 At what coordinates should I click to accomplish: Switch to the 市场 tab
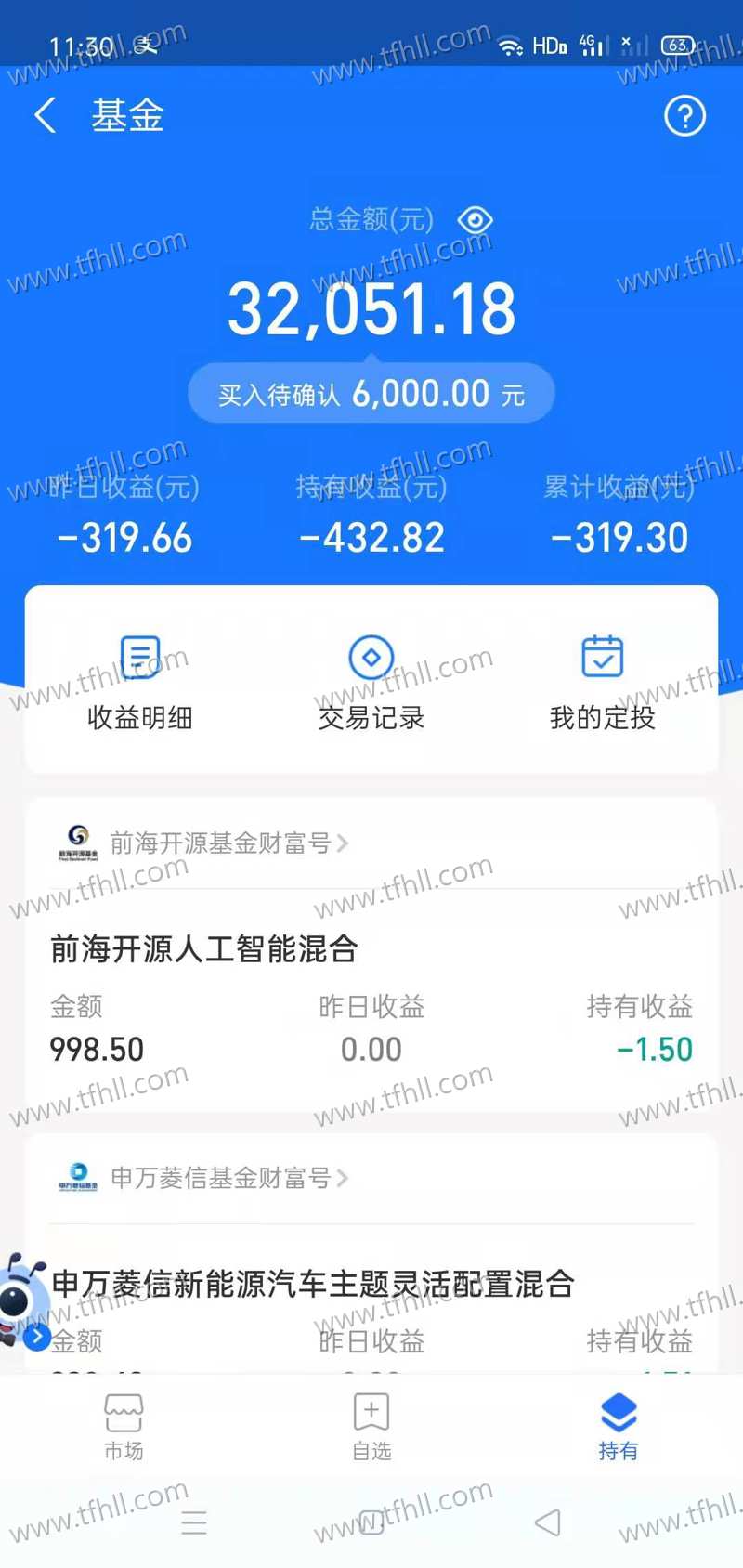[x=124, y=1427]
